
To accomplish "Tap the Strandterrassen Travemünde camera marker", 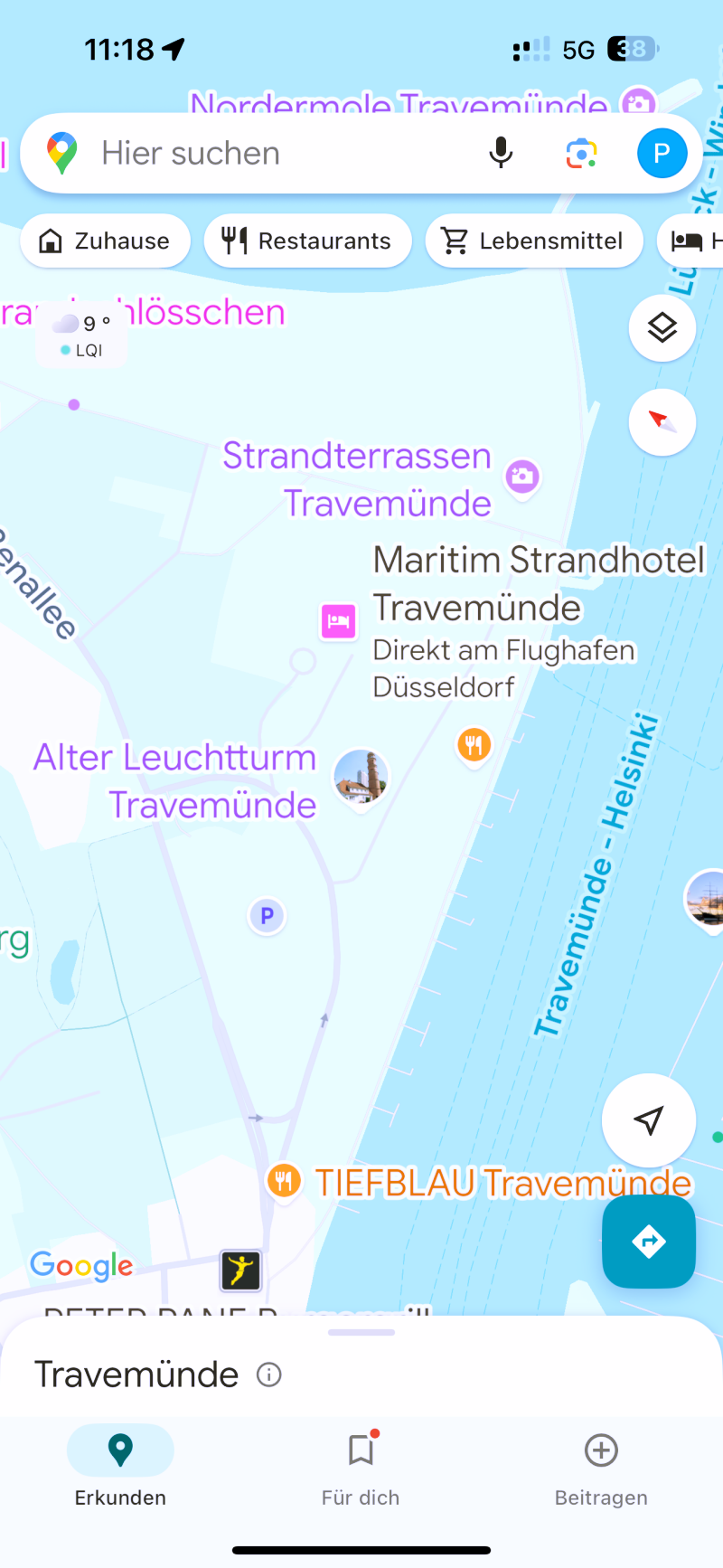I will click(x=522, y=477).
